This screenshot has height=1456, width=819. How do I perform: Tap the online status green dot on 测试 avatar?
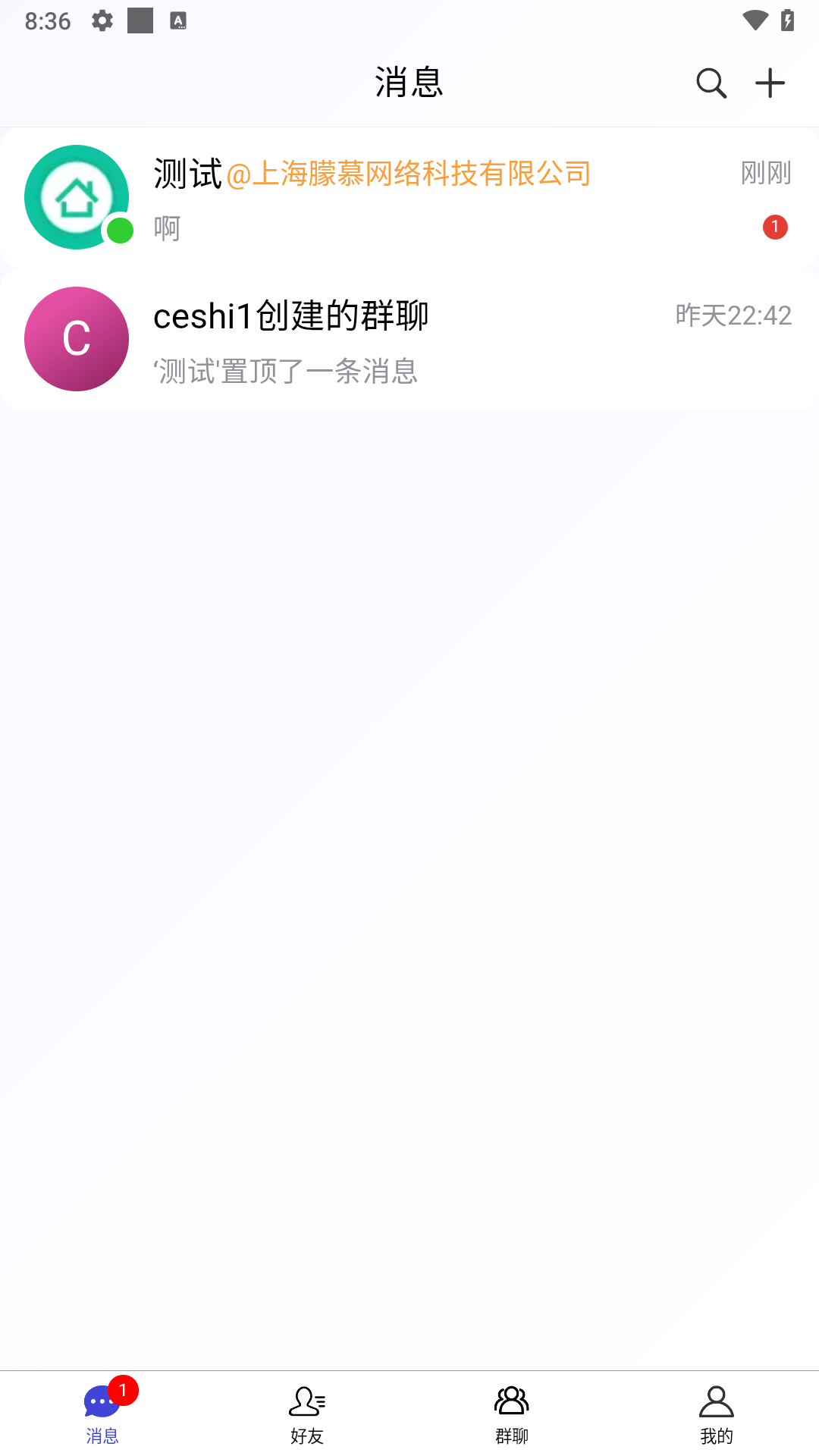click(118, 231)
